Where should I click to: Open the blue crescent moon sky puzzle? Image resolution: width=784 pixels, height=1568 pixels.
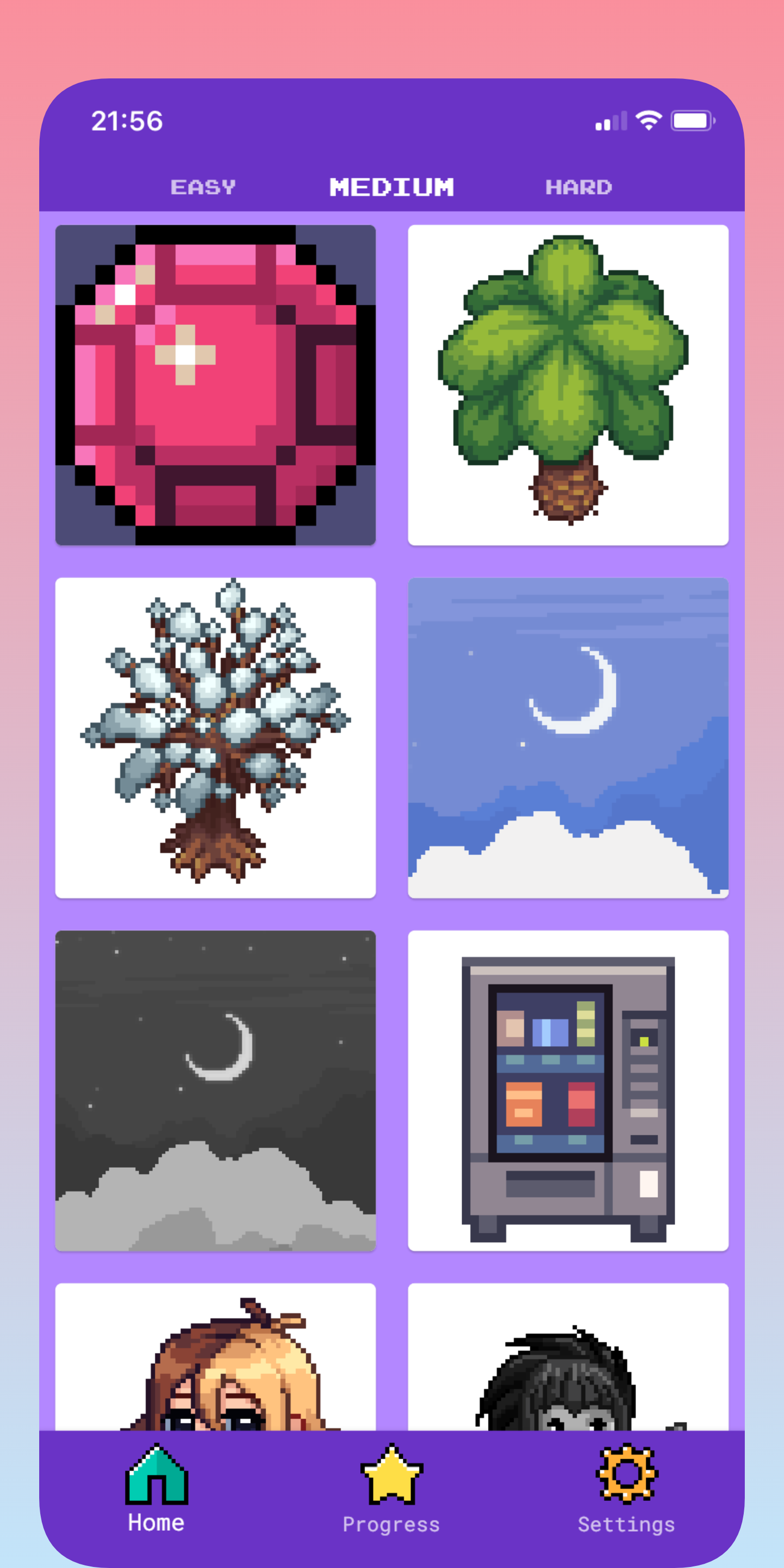tap(568, 737)
